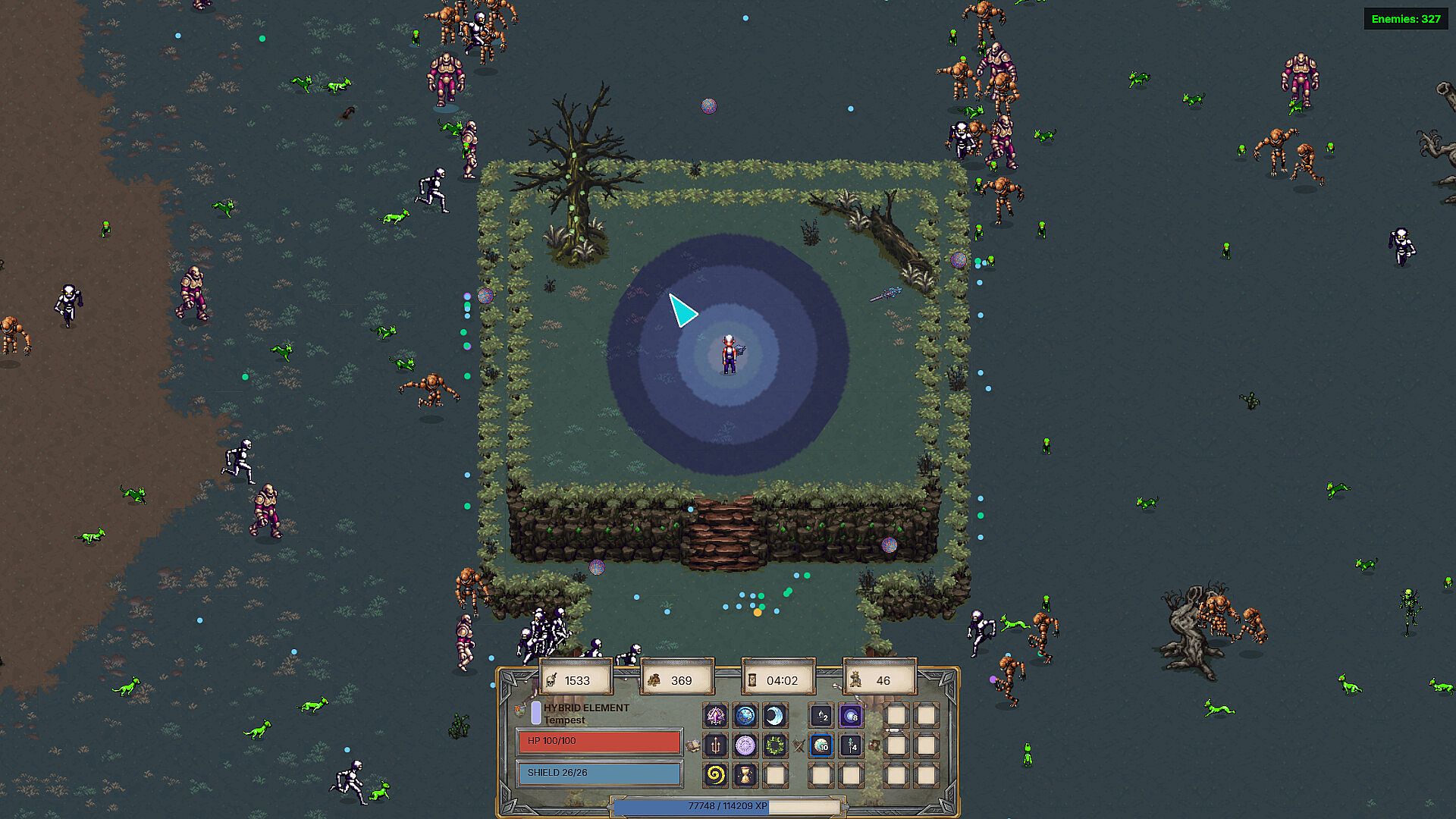Image resolution: width=1456 pixels, height=819 pixels.
Task: Tap the yellow spiral skill icon
Action: 715,775
